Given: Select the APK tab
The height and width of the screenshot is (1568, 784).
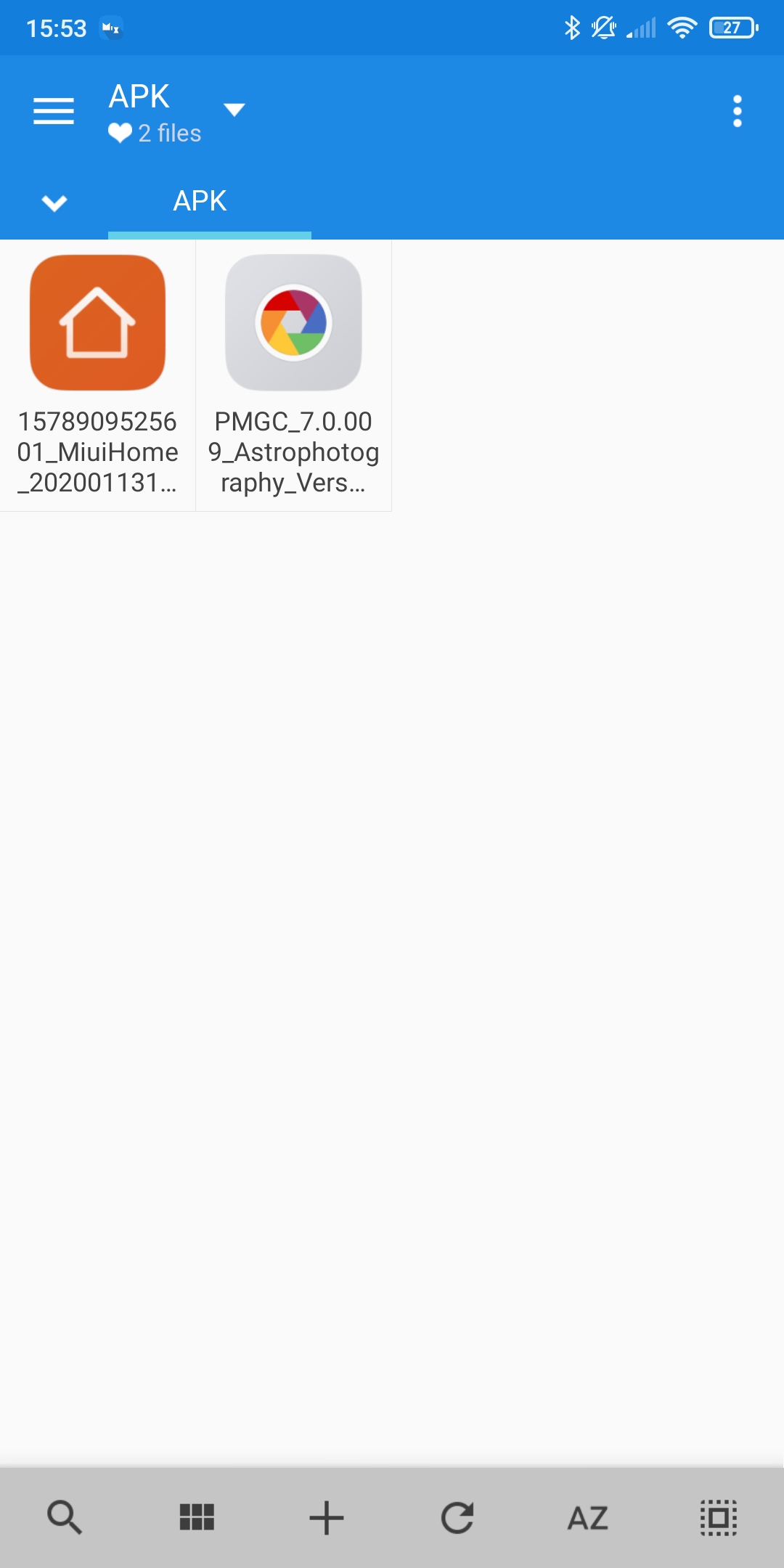Looking at the screenshot, I should click(200, 201).
